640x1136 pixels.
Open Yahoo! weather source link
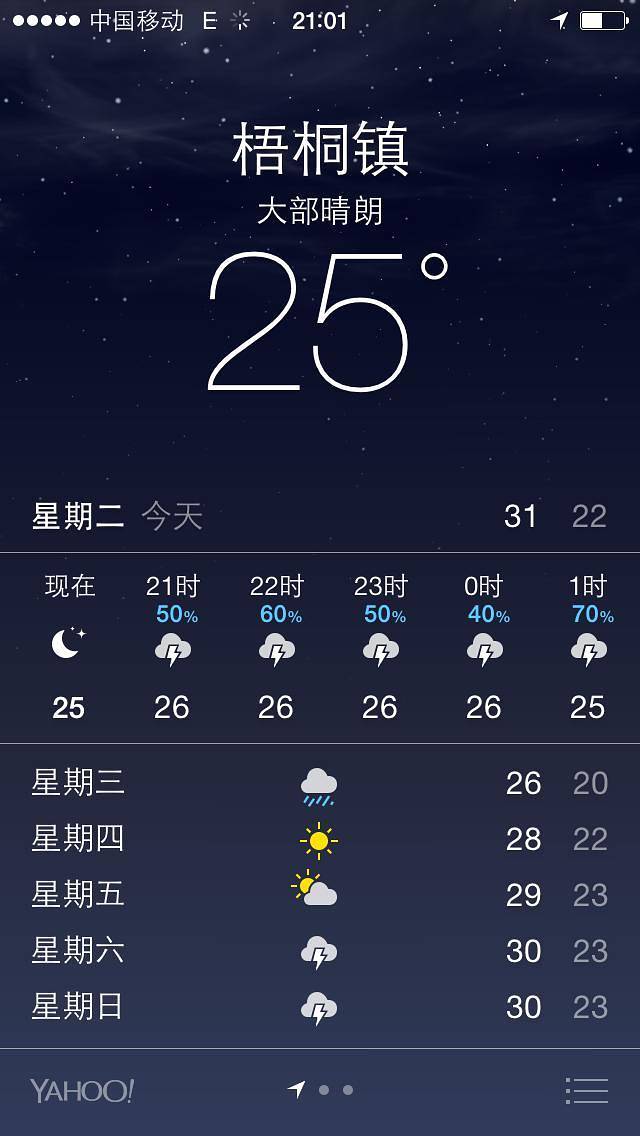coord(82,1090)
